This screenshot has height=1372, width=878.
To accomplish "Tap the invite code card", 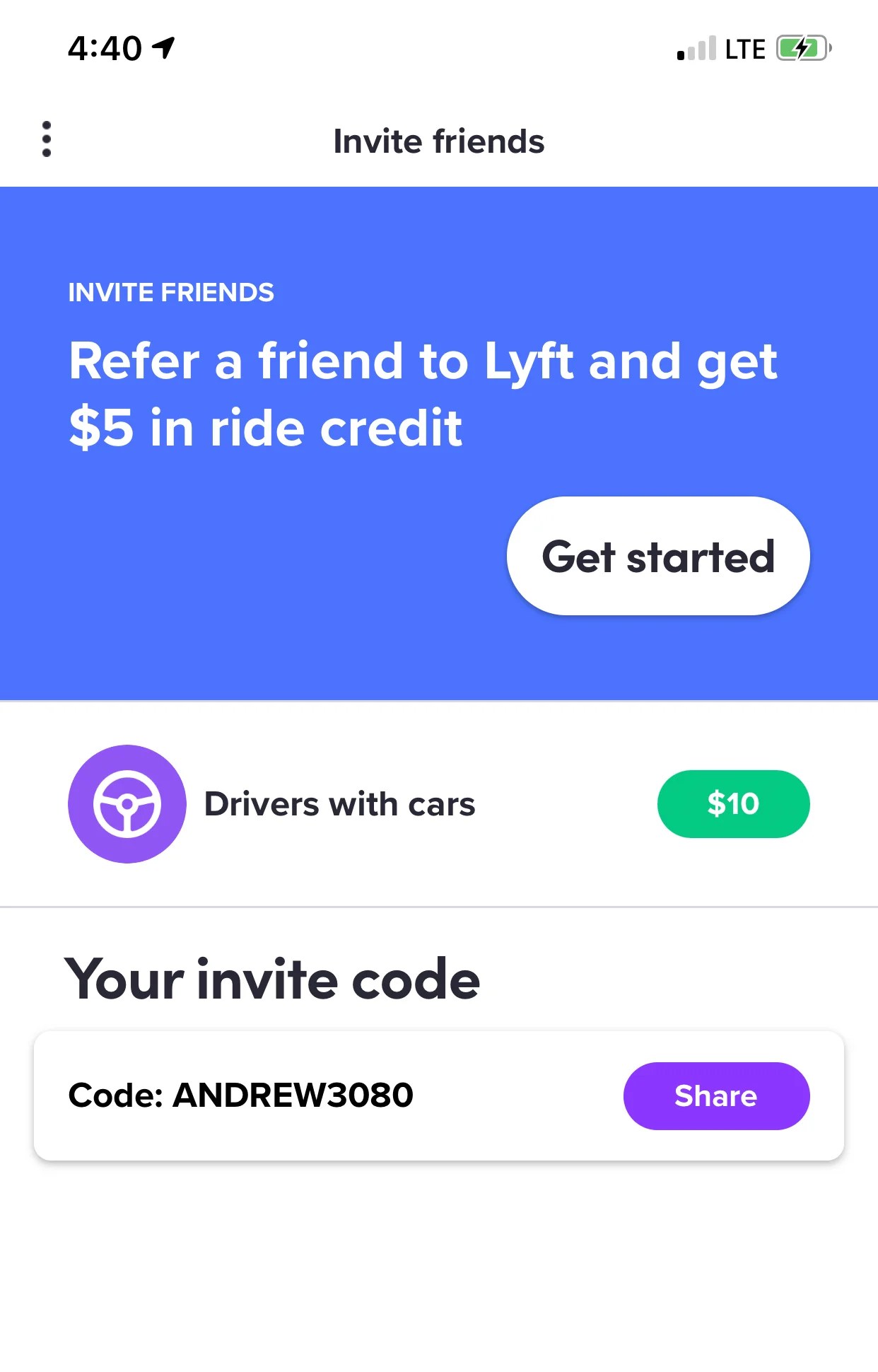I will click(438, 1095).
